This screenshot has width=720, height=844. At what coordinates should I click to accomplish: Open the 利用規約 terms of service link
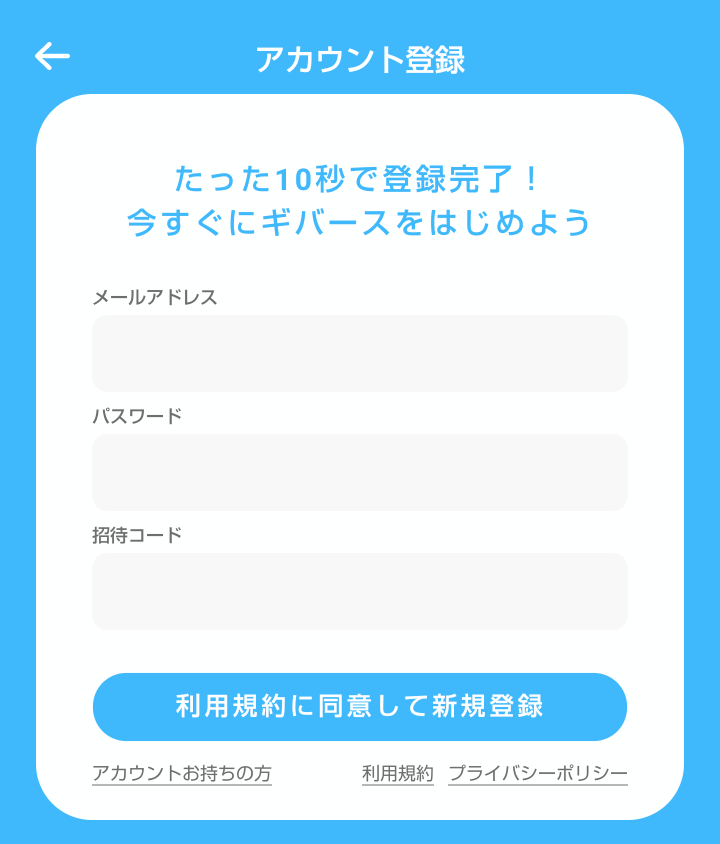398,772
